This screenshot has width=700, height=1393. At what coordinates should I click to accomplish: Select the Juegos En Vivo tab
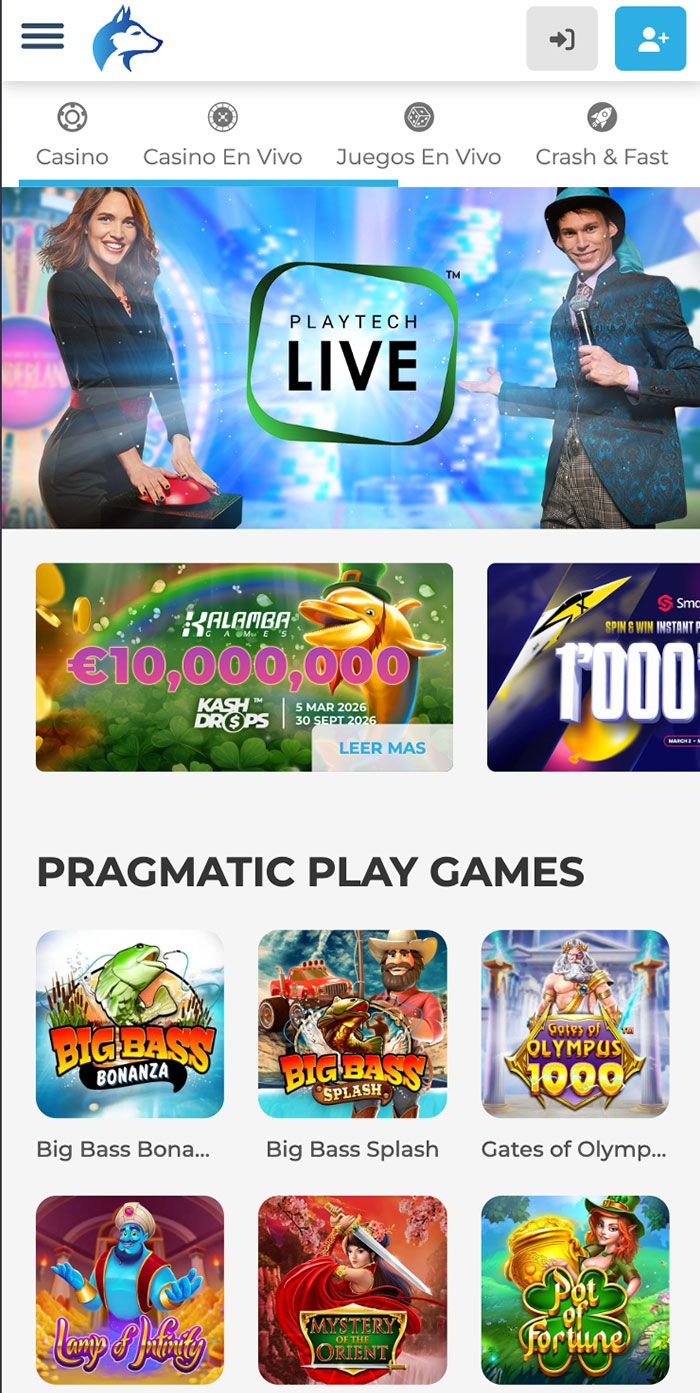[x=418, y=135]
